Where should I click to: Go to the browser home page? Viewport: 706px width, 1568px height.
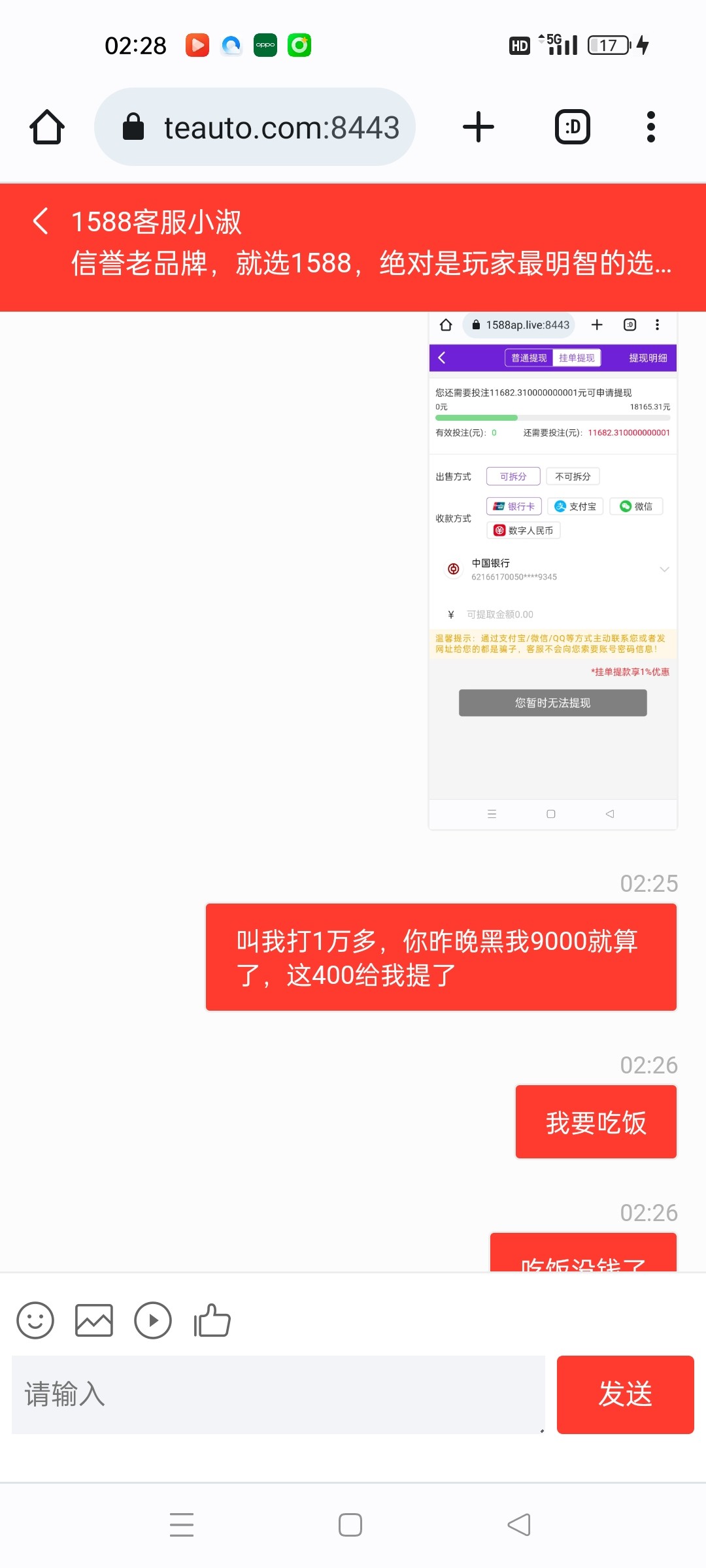click(47, 127)
